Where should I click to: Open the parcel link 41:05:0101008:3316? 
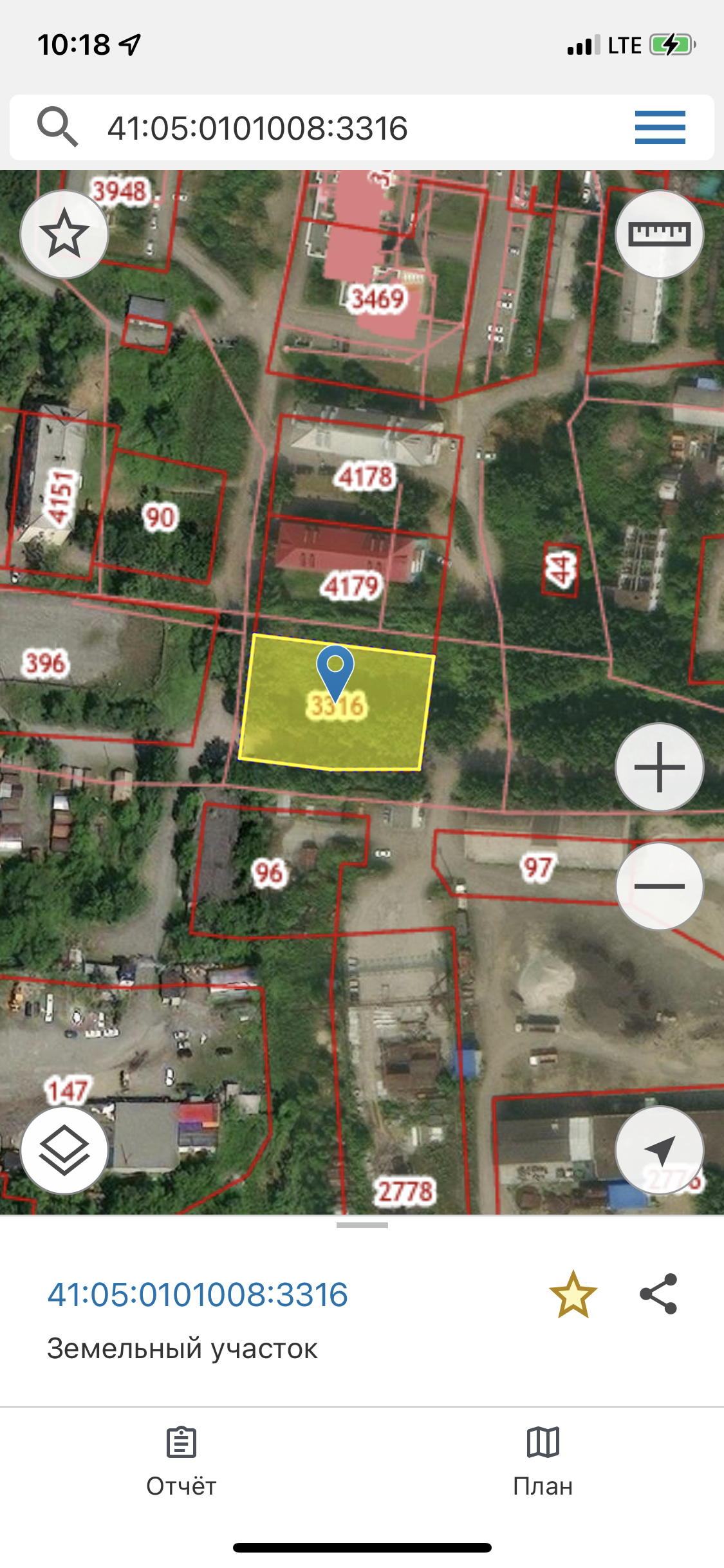click(198, 1294)
